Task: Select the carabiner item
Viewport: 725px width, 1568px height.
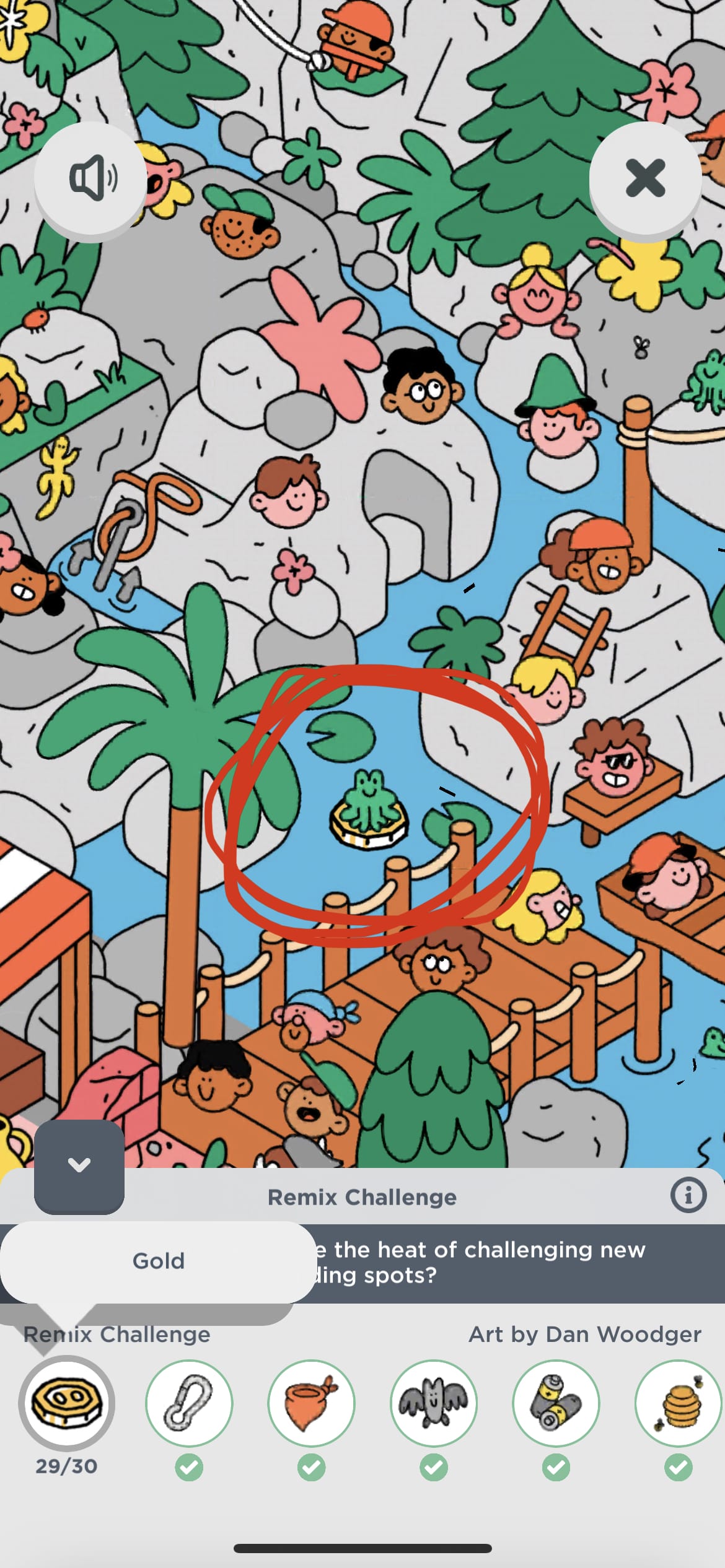Action: [189, 1403]
